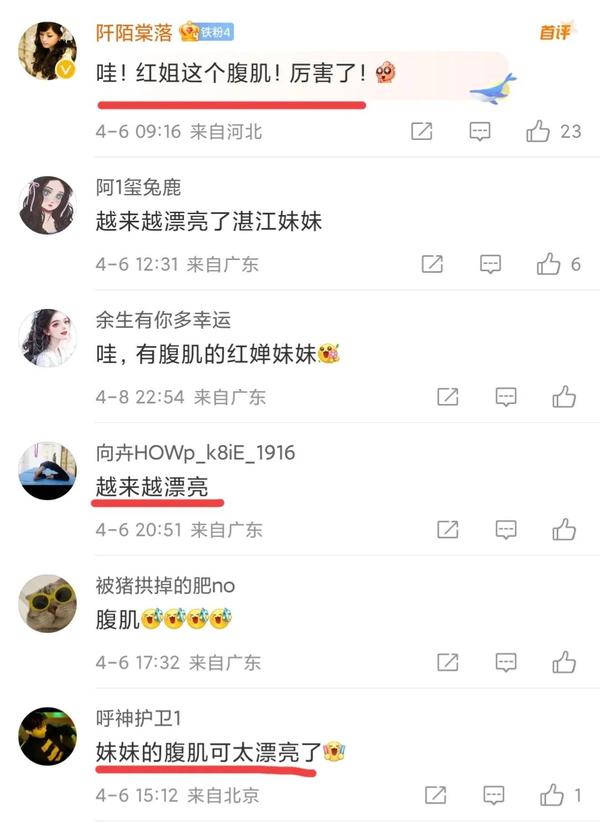The height and width of the screenshot is (832, 600).
Task: Like the comment by 阿1玺兔鹿
Action: point(548,264)
